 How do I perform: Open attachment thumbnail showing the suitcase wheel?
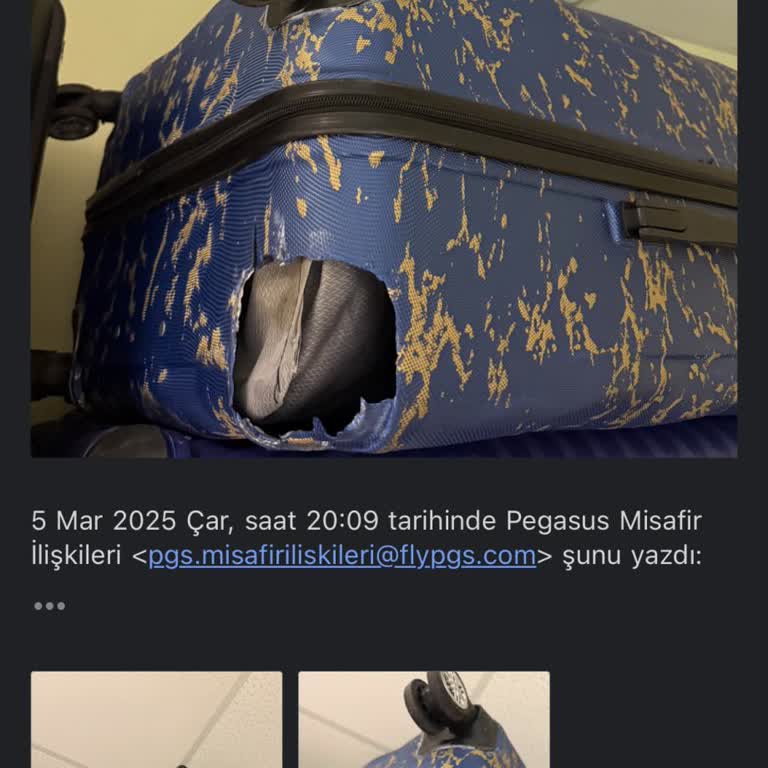coord(424,720)
